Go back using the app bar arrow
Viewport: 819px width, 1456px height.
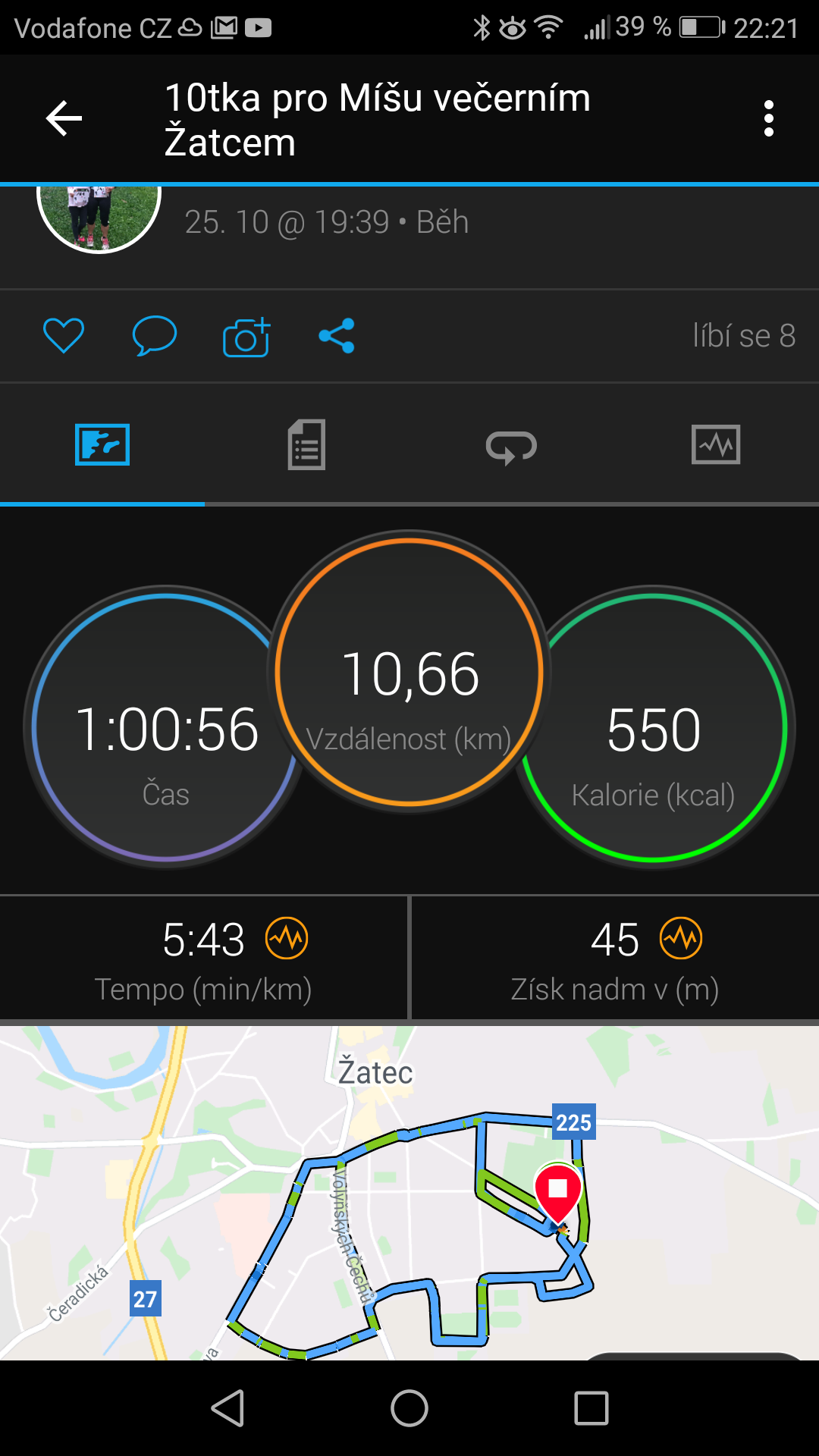coord(64,118)
